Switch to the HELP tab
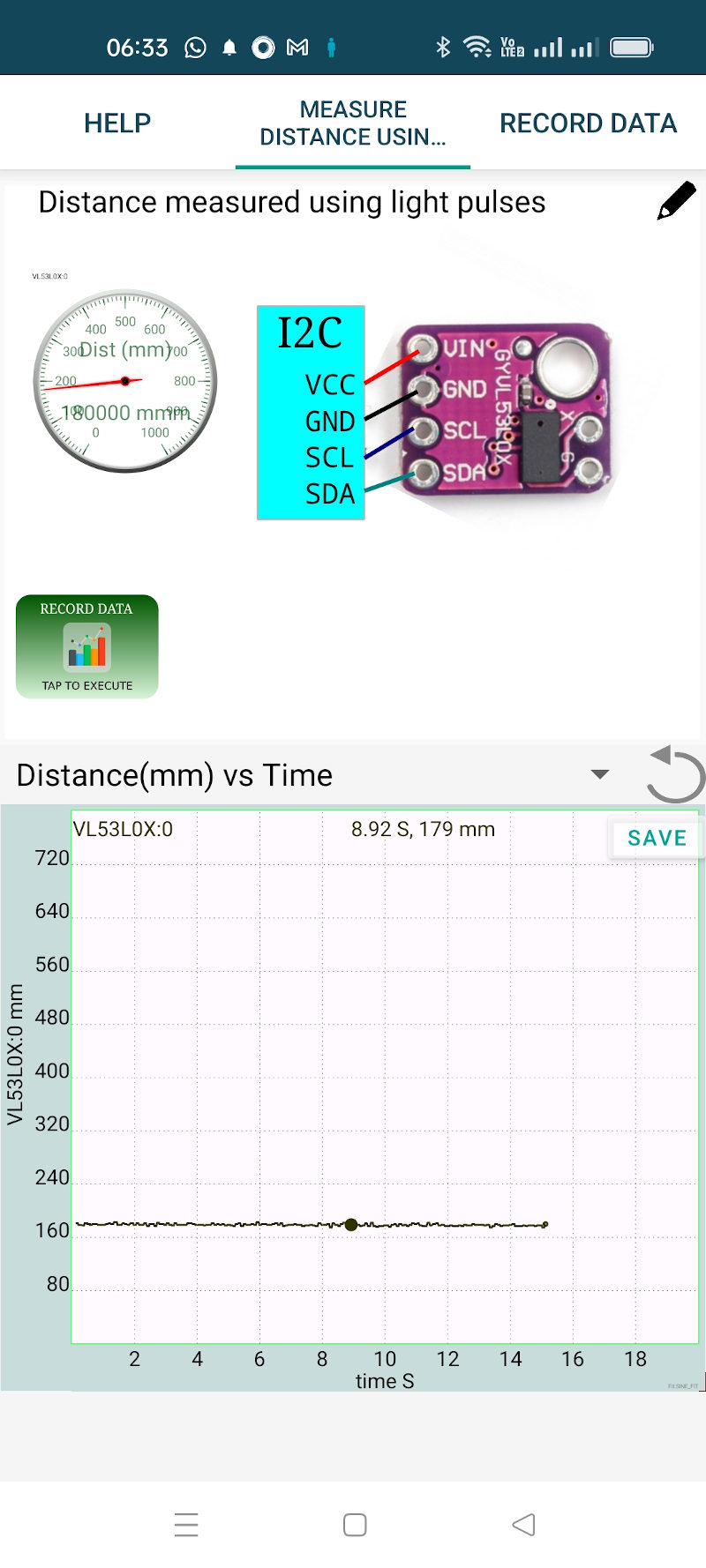The width and height of the screenshot is (706, 1568). pos(117,123)
